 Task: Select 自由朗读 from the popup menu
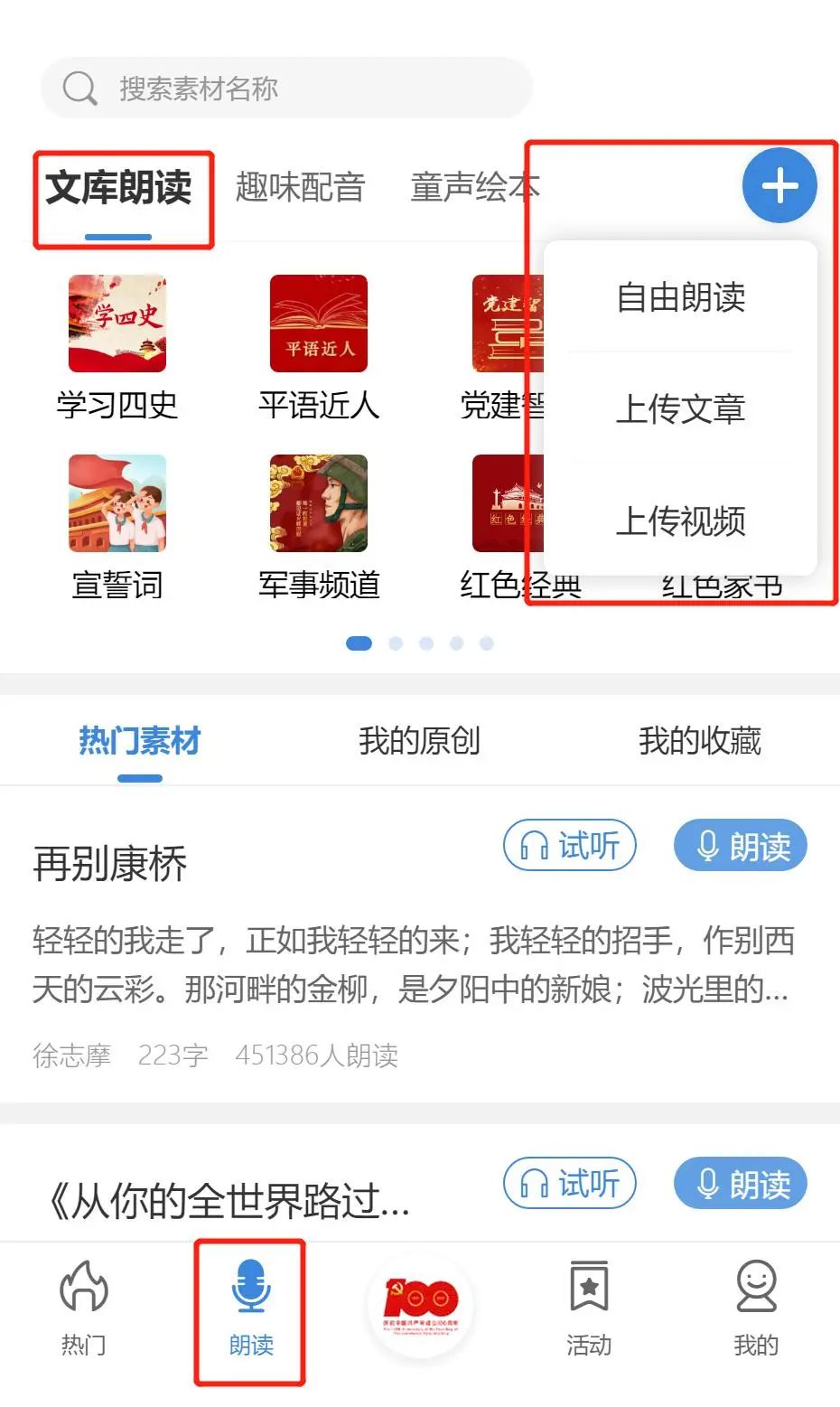click(680, 297)
